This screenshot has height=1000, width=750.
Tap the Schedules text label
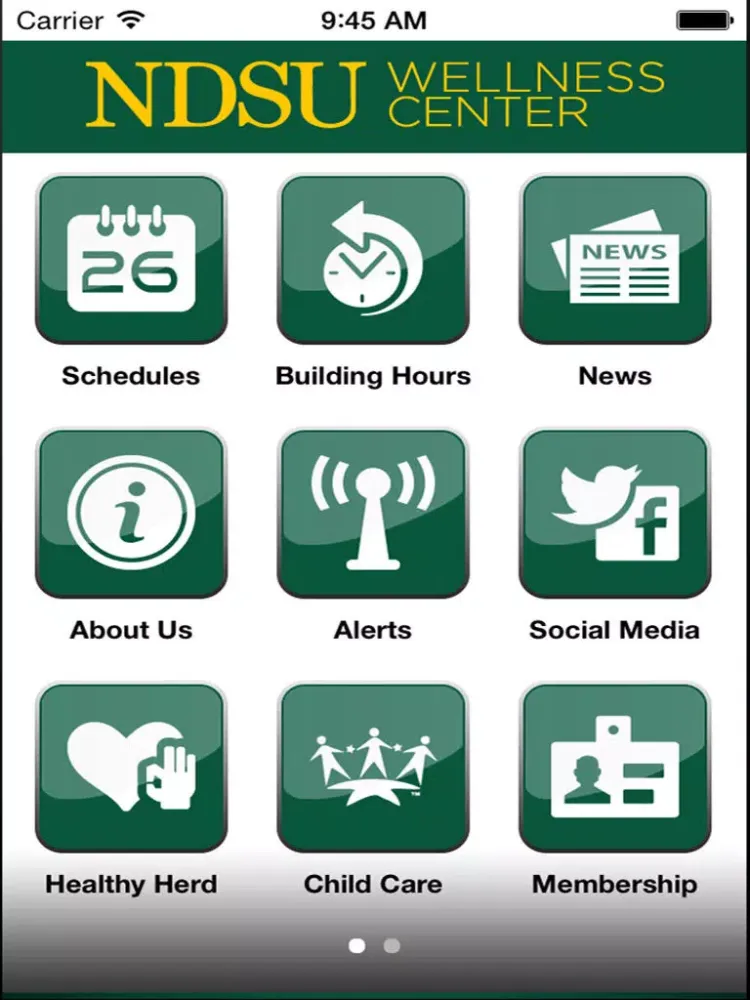point(131,376)
